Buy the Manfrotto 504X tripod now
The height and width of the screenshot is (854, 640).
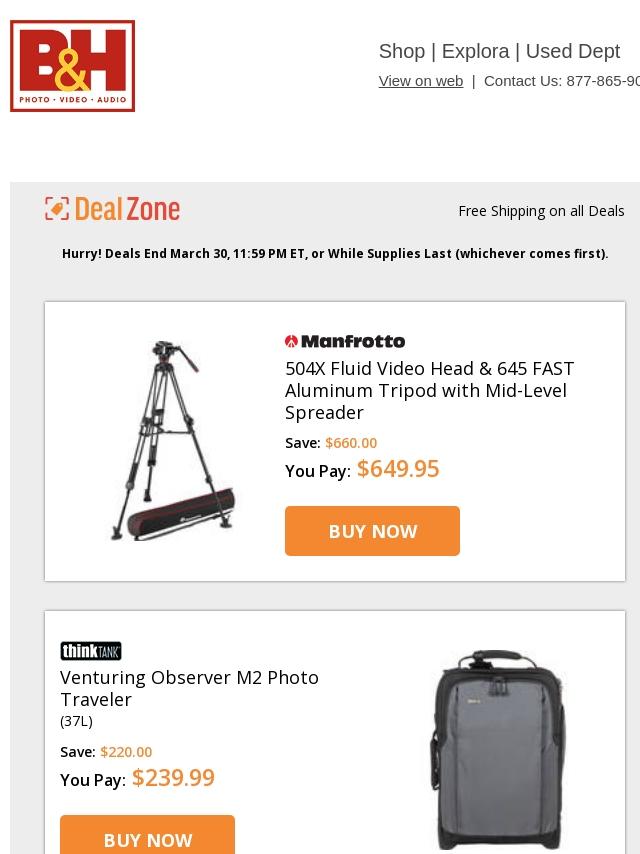point(372,531)
